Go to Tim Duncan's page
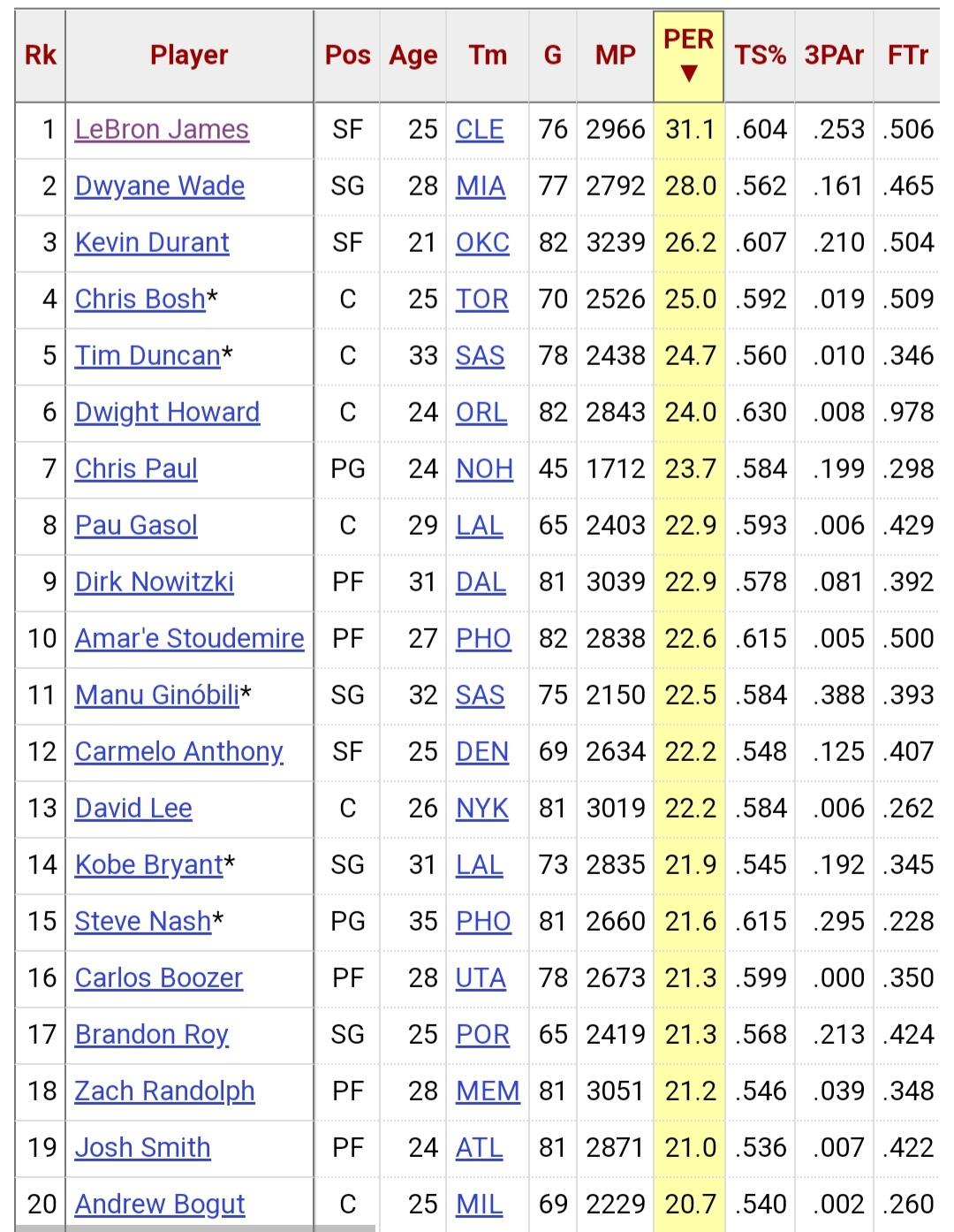The image size is (954, 1232). tap(148, 356)
